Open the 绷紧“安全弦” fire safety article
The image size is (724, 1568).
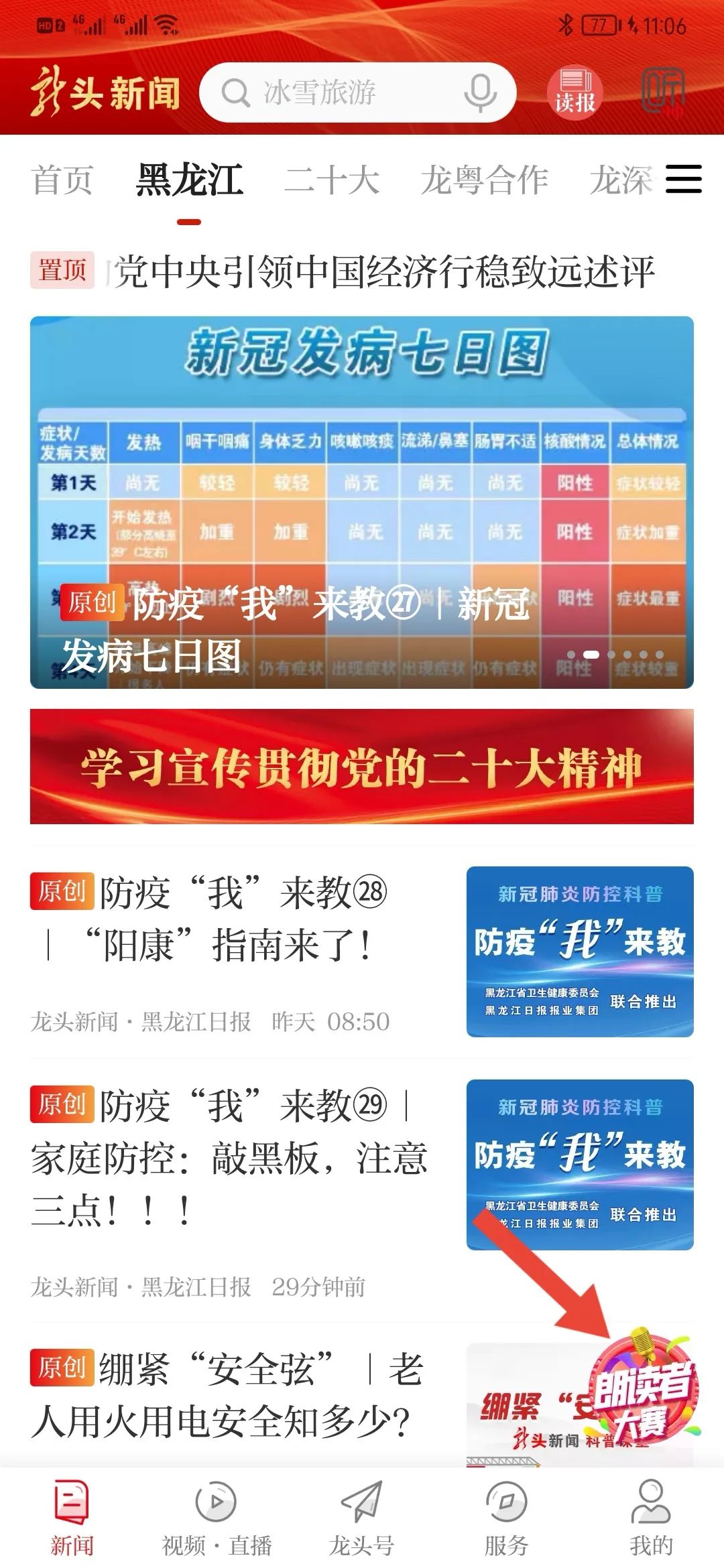point(228,1395)
